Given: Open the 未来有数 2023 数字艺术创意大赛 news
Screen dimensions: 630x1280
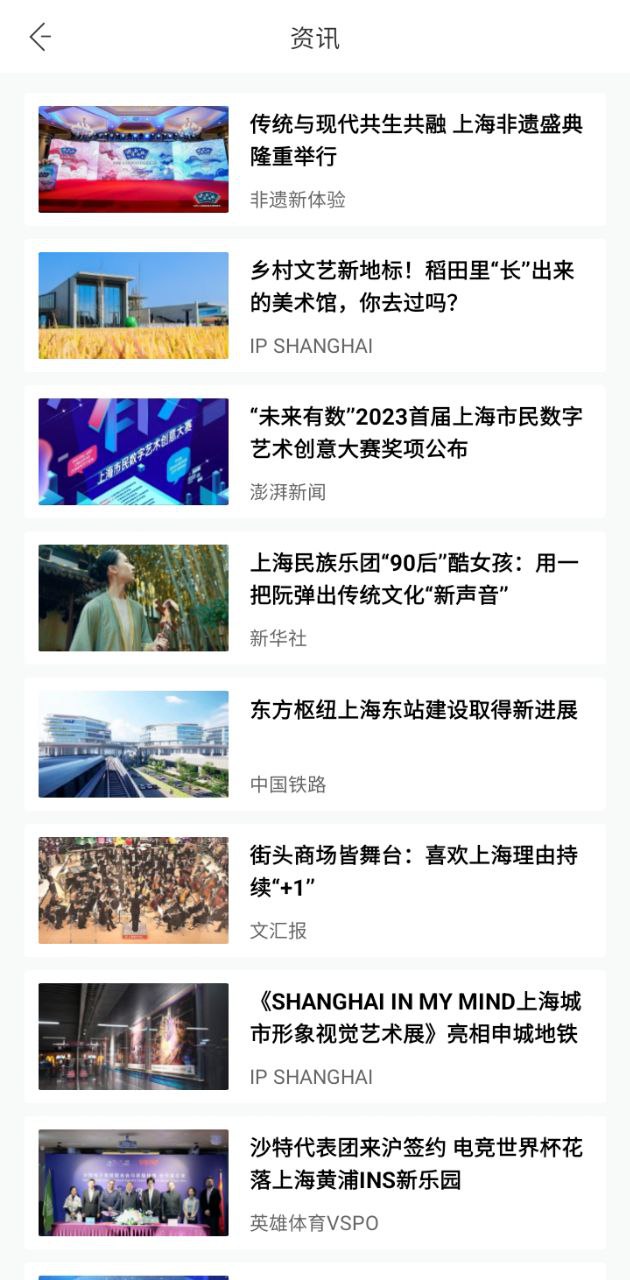Looking at the screenshot, I should [415, 433].
